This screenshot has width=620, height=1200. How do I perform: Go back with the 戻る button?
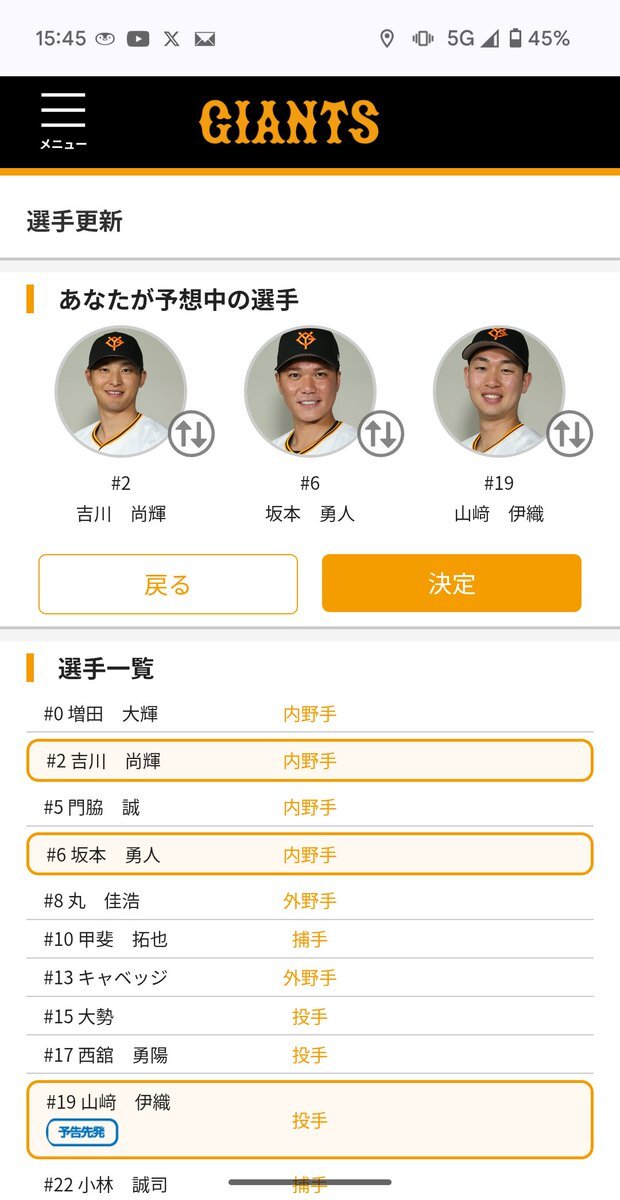[168, 584]
